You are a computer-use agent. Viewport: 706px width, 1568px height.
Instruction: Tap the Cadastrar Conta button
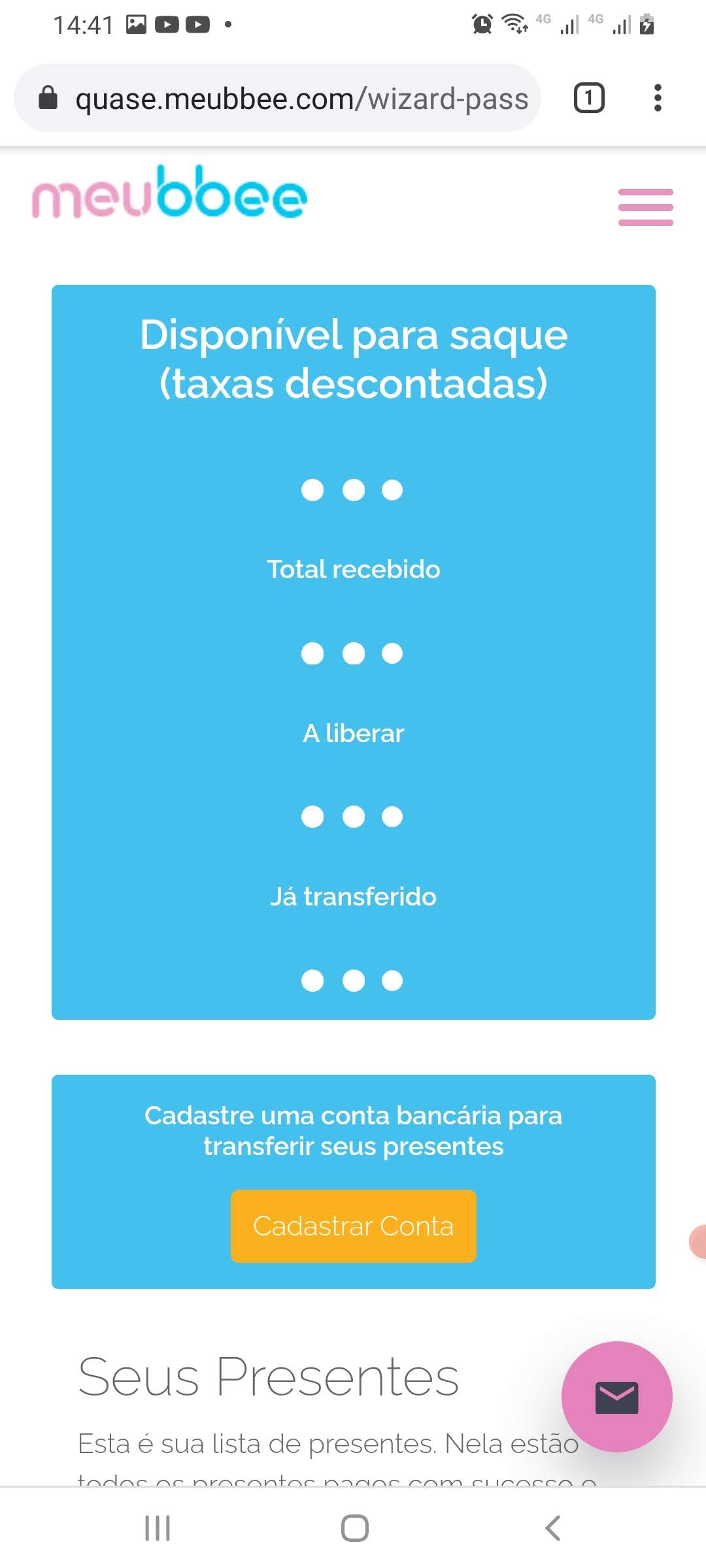[x=353, y=1226]
